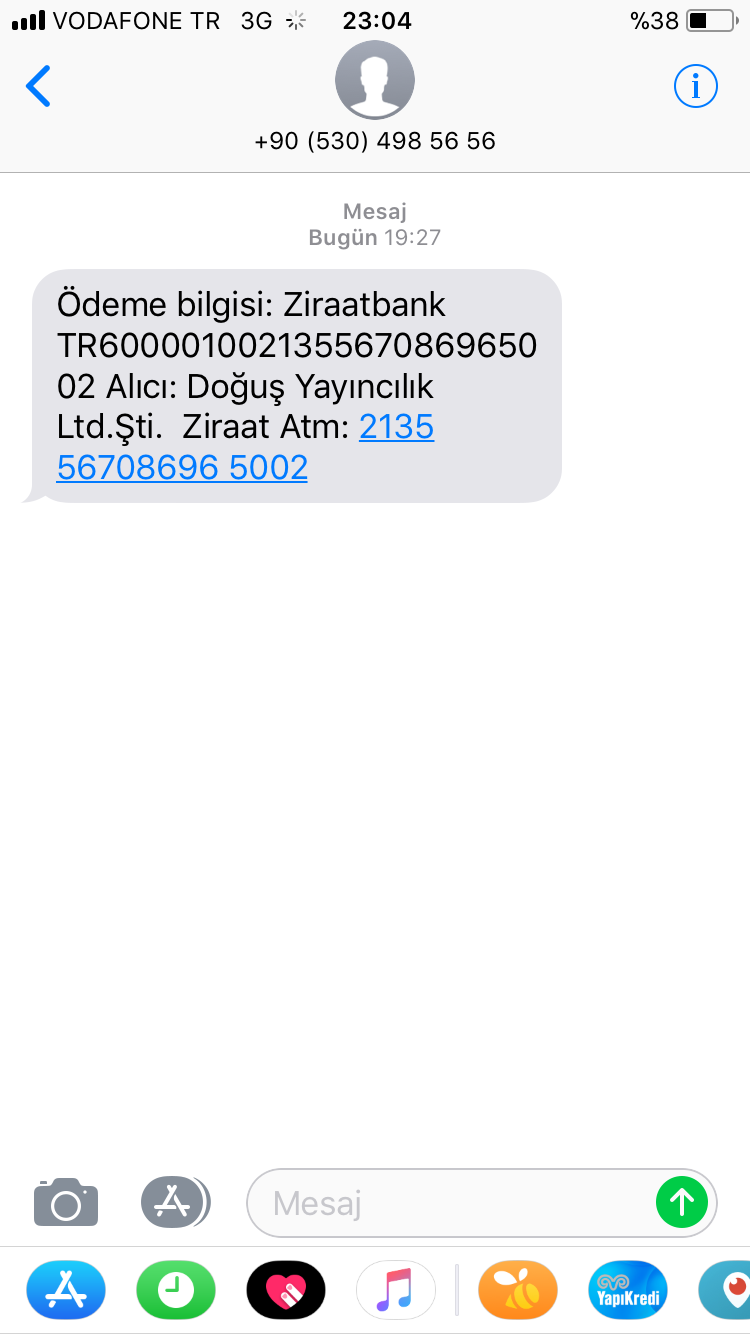Open the App Store iMessage app
Image resolution: width=750 pixels, height=1334 pixels.
(66, 1290)
